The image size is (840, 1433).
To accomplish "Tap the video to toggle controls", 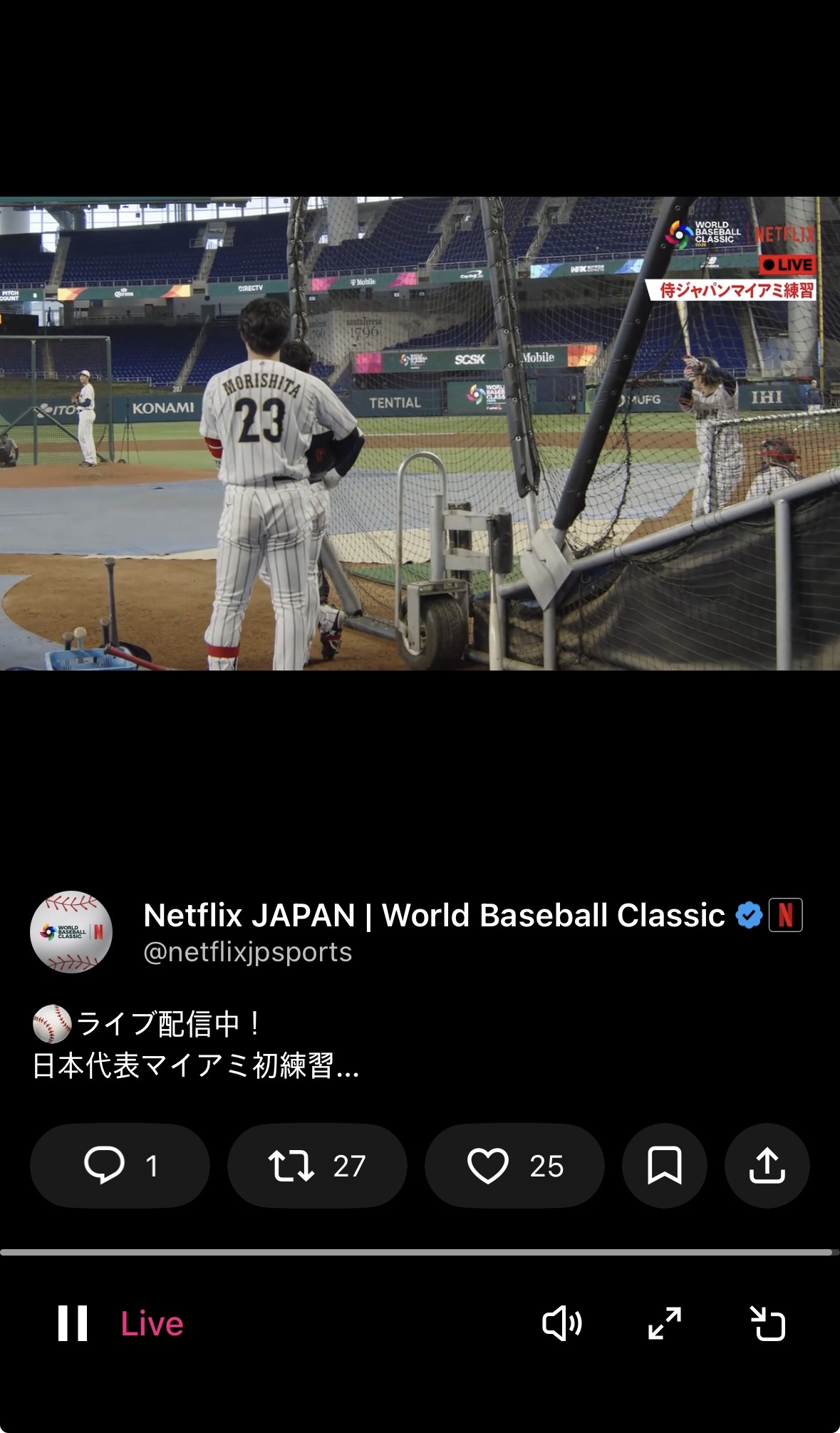I will (x=420, y=433).
